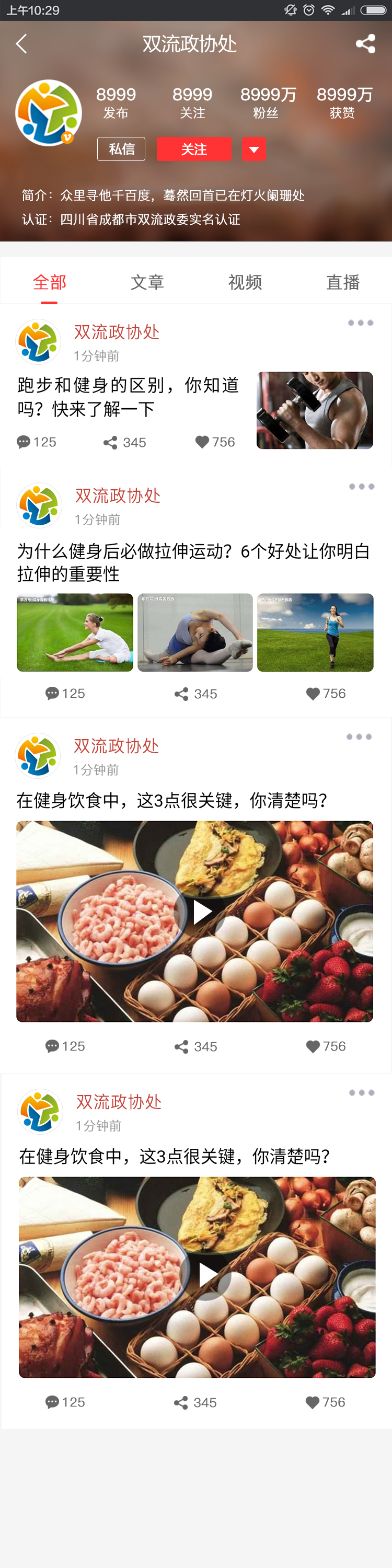392x1568 pixels.
Task: Switch to the 视频 tab
Action: coord(245,282)
